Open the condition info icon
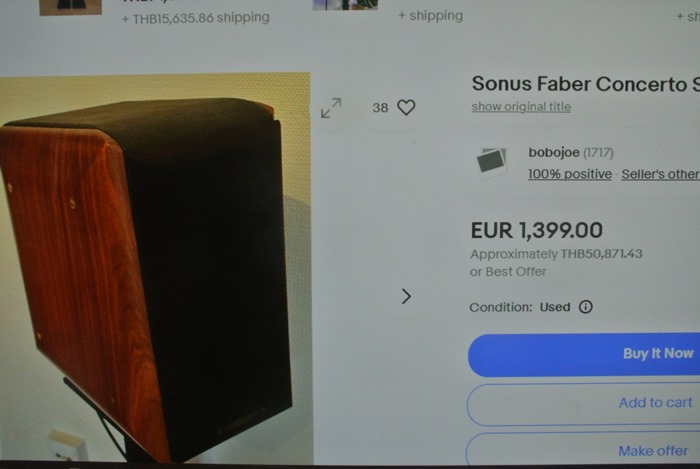This screenshot has width=700, height=469. (586, 307)
